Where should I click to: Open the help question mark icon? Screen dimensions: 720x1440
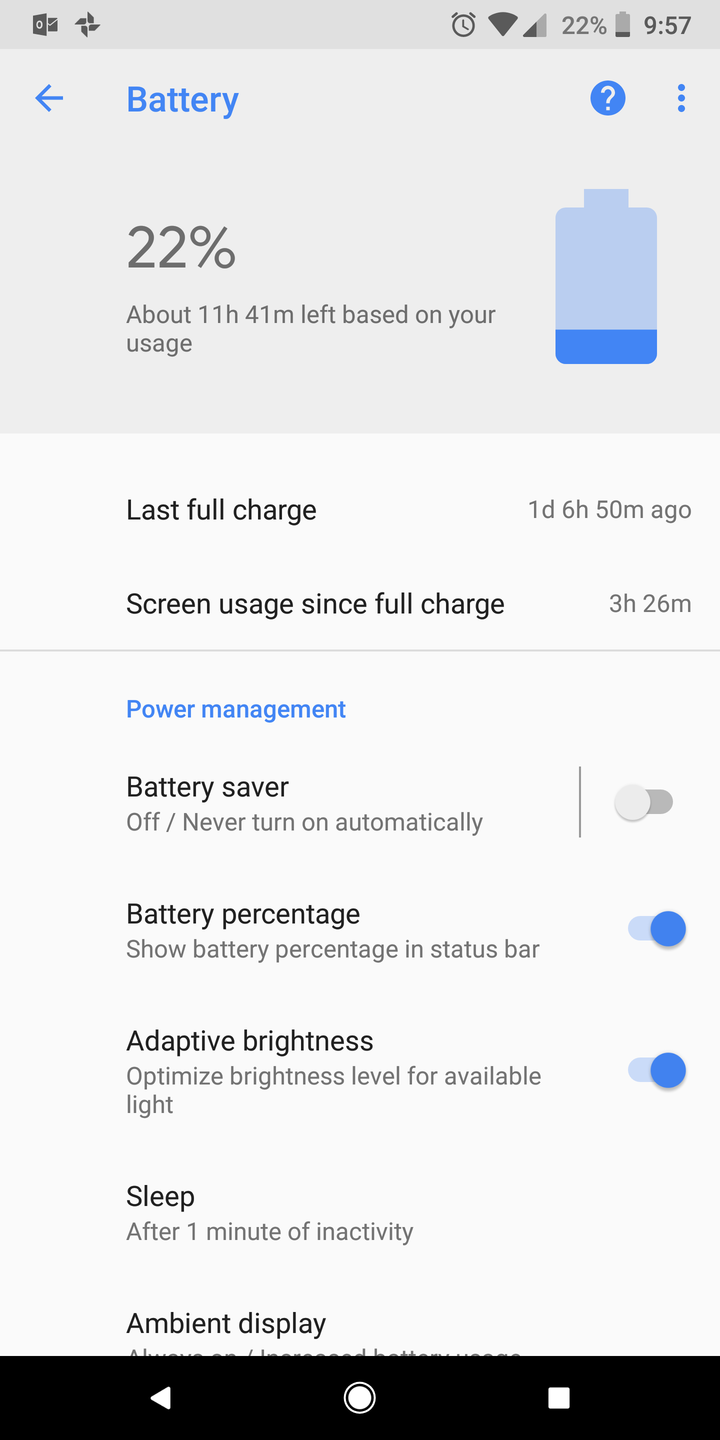(x=607, y=98)
